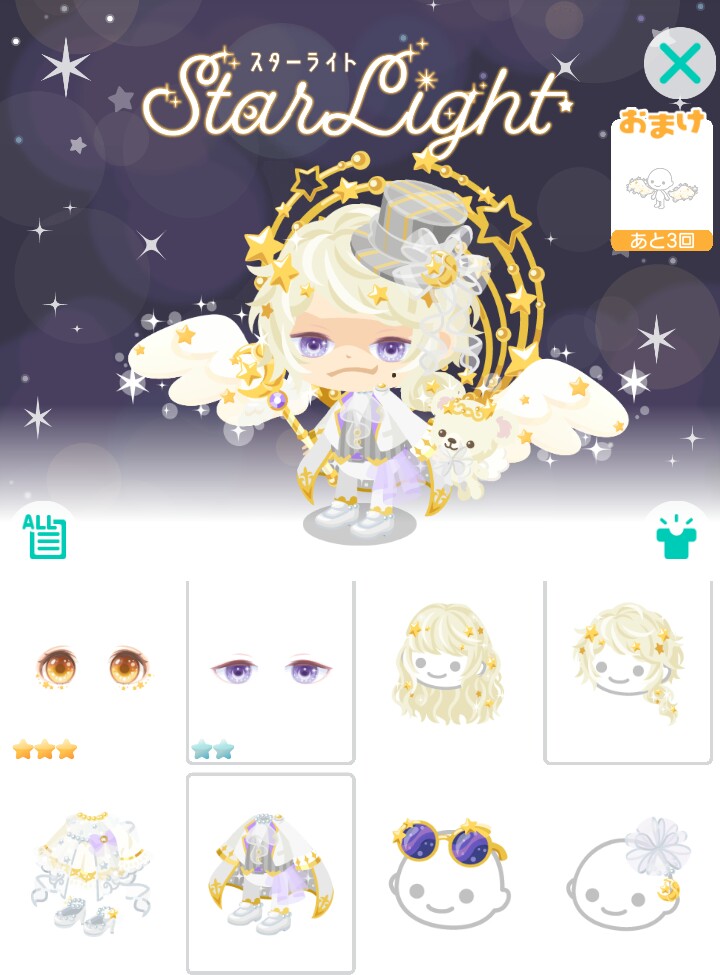This screenshot has width=720, height=975.
Task: Choose the long wavy blonde hairstyle
Action: click(448, 672)
